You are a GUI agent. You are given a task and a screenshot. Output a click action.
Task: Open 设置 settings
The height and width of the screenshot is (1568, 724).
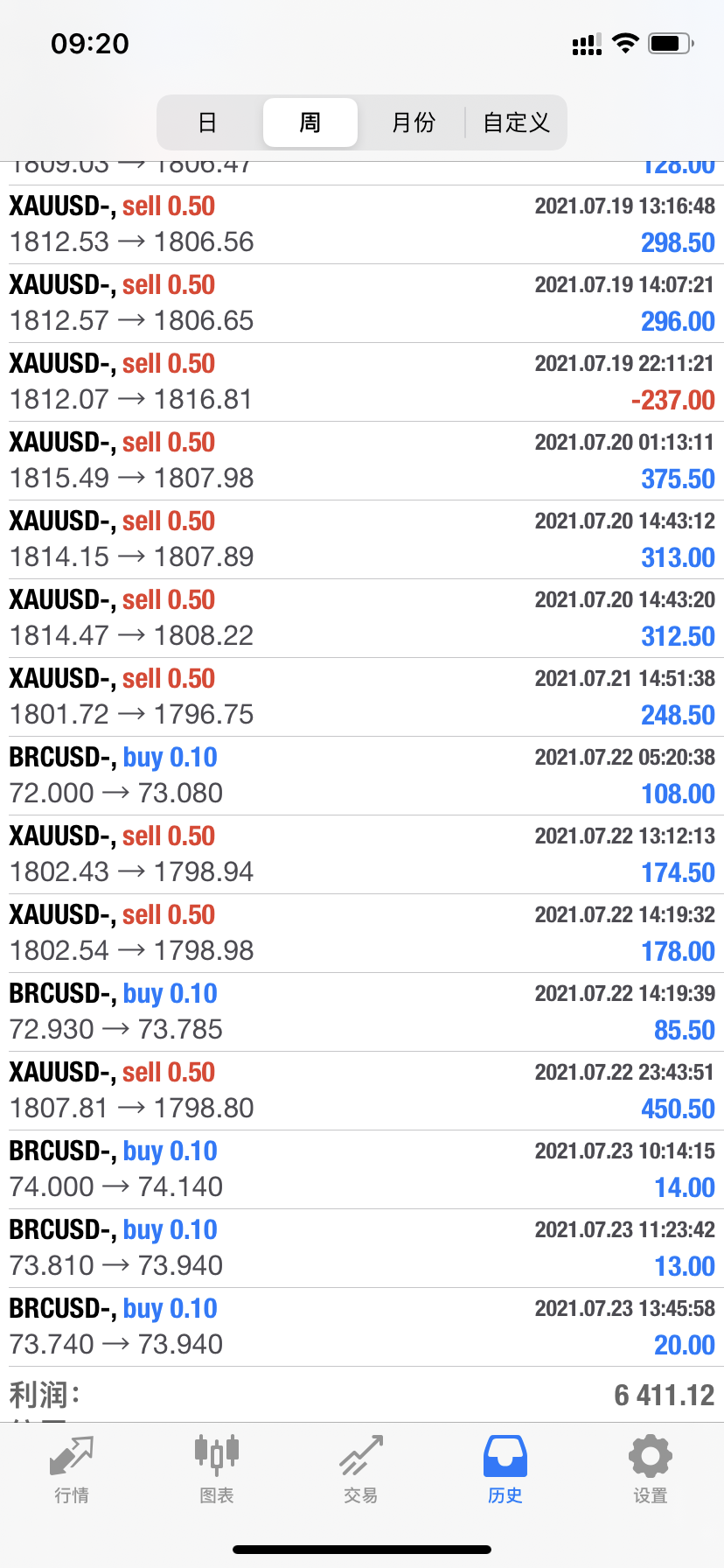coord(651,1470)
